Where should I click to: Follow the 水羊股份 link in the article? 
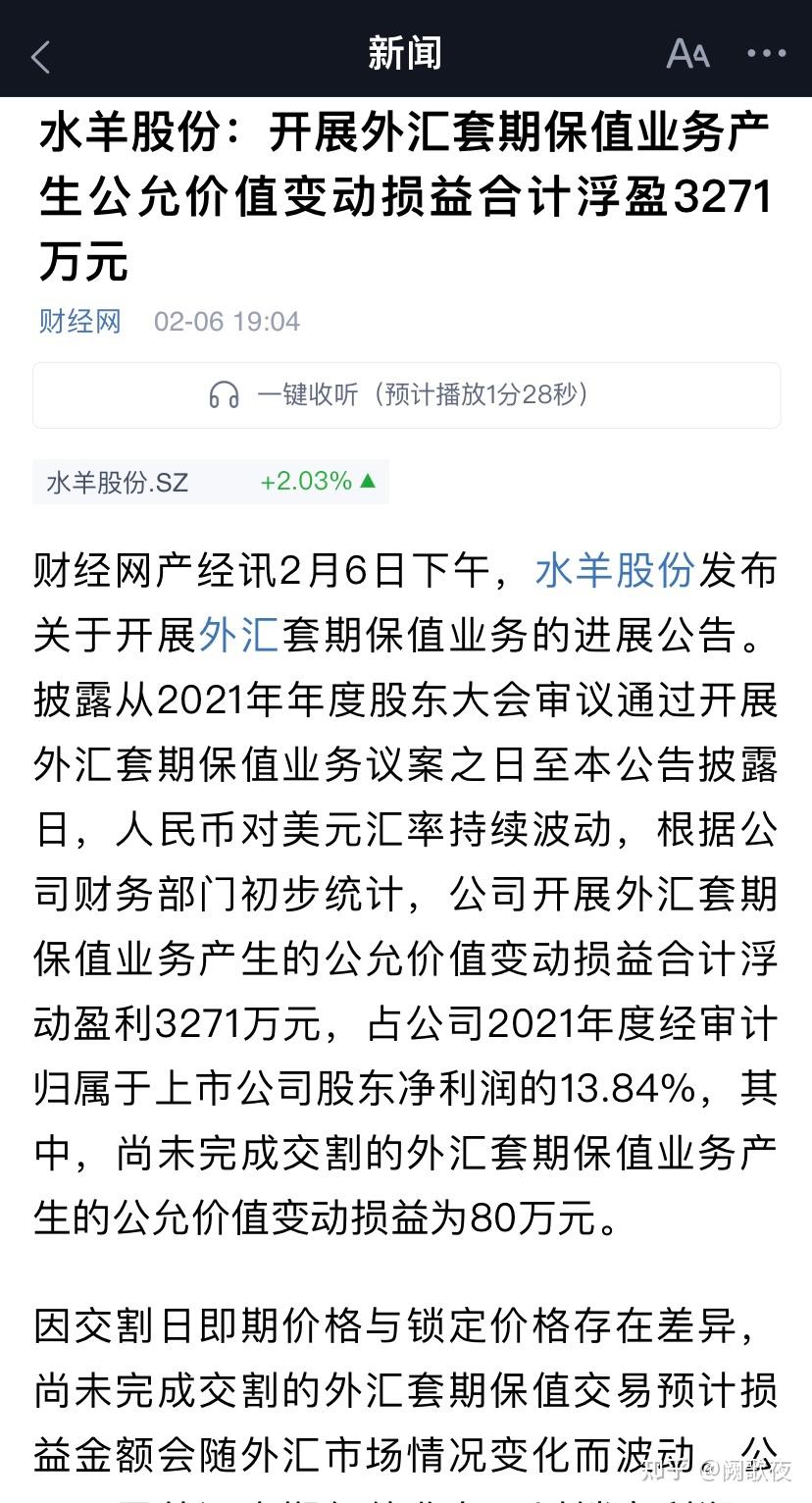tap(615, 570)
